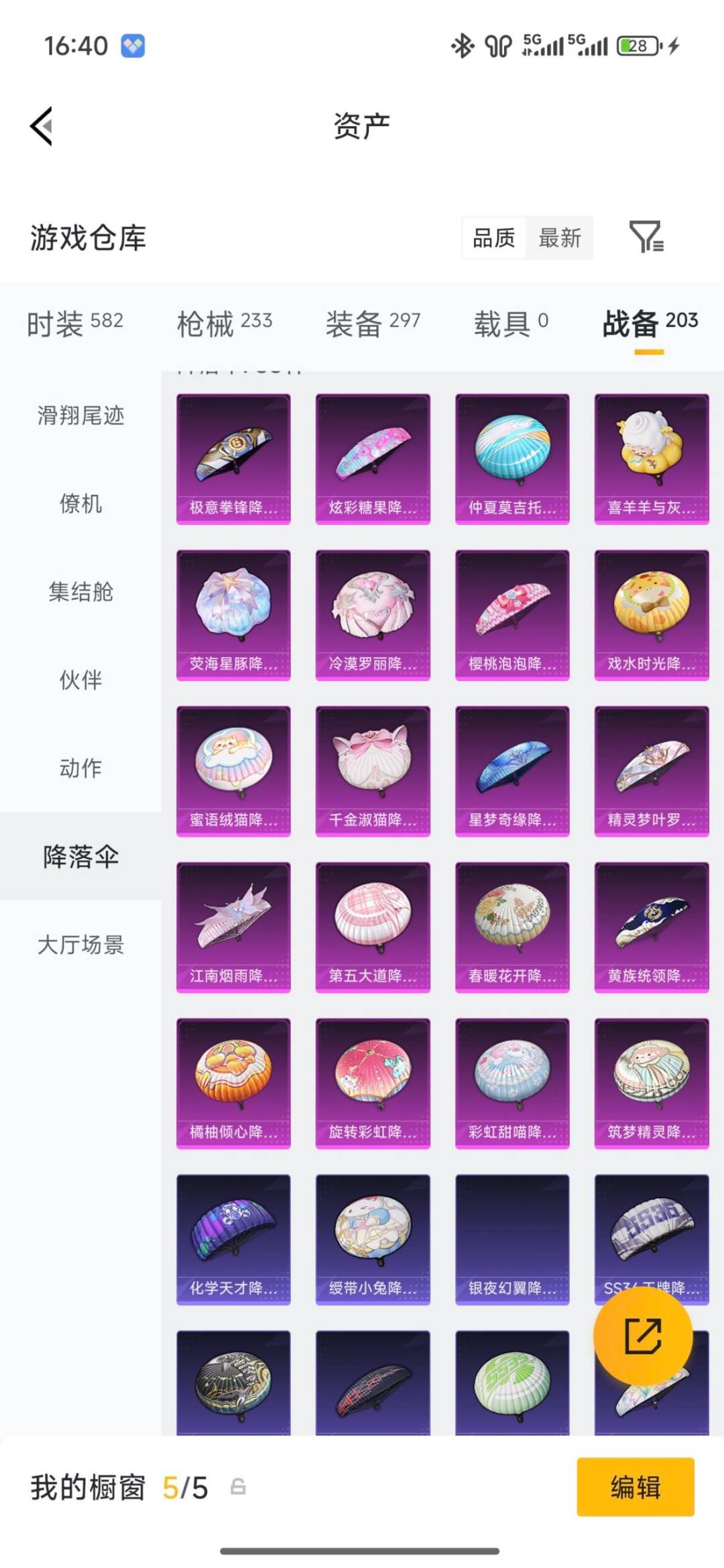Open the 化学天才降 parachute item
Viewport: 724px width, 1568px height.
coord(233,1237)
